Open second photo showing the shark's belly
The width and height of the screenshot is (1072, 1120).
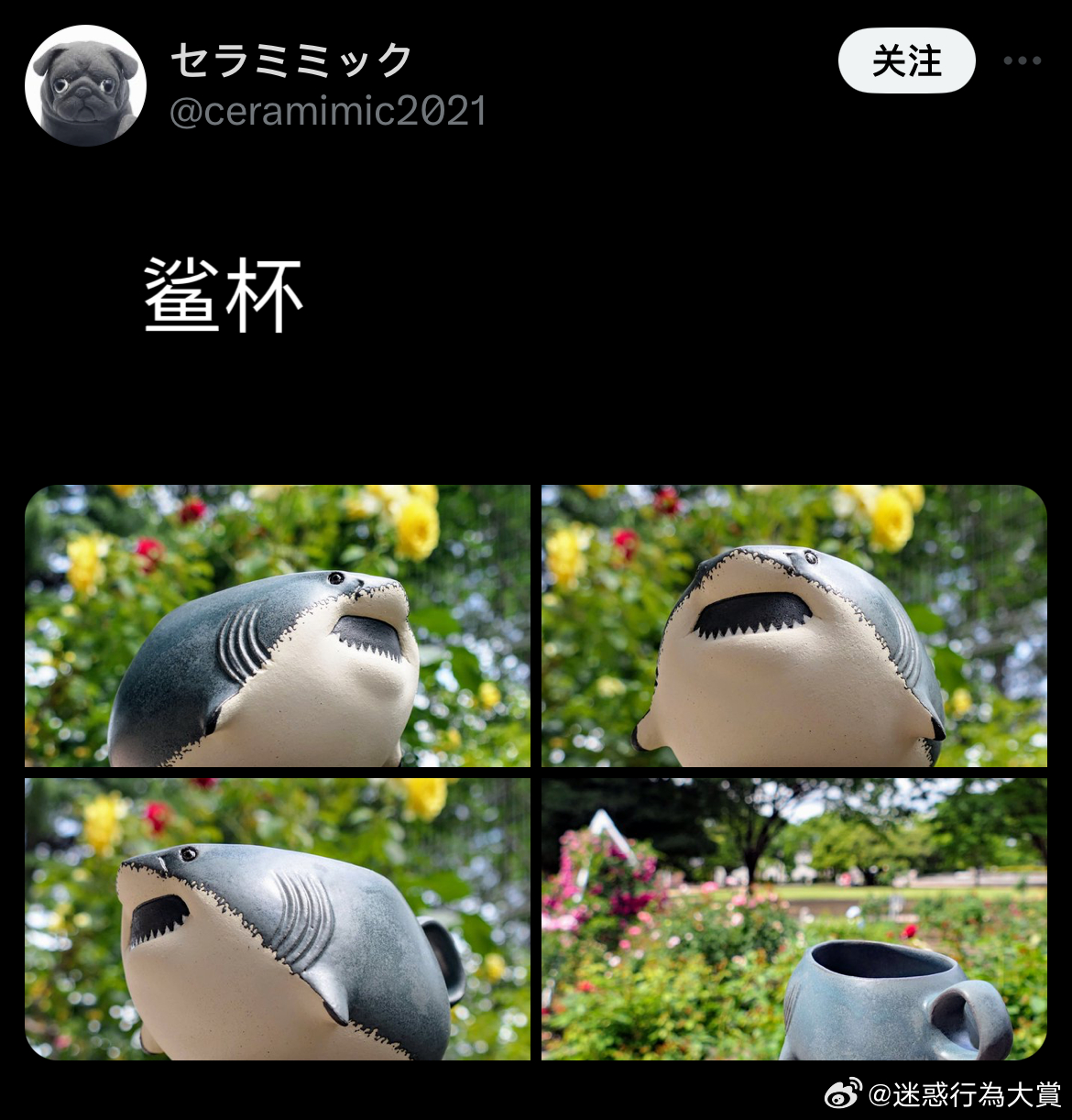pos(793,626)
